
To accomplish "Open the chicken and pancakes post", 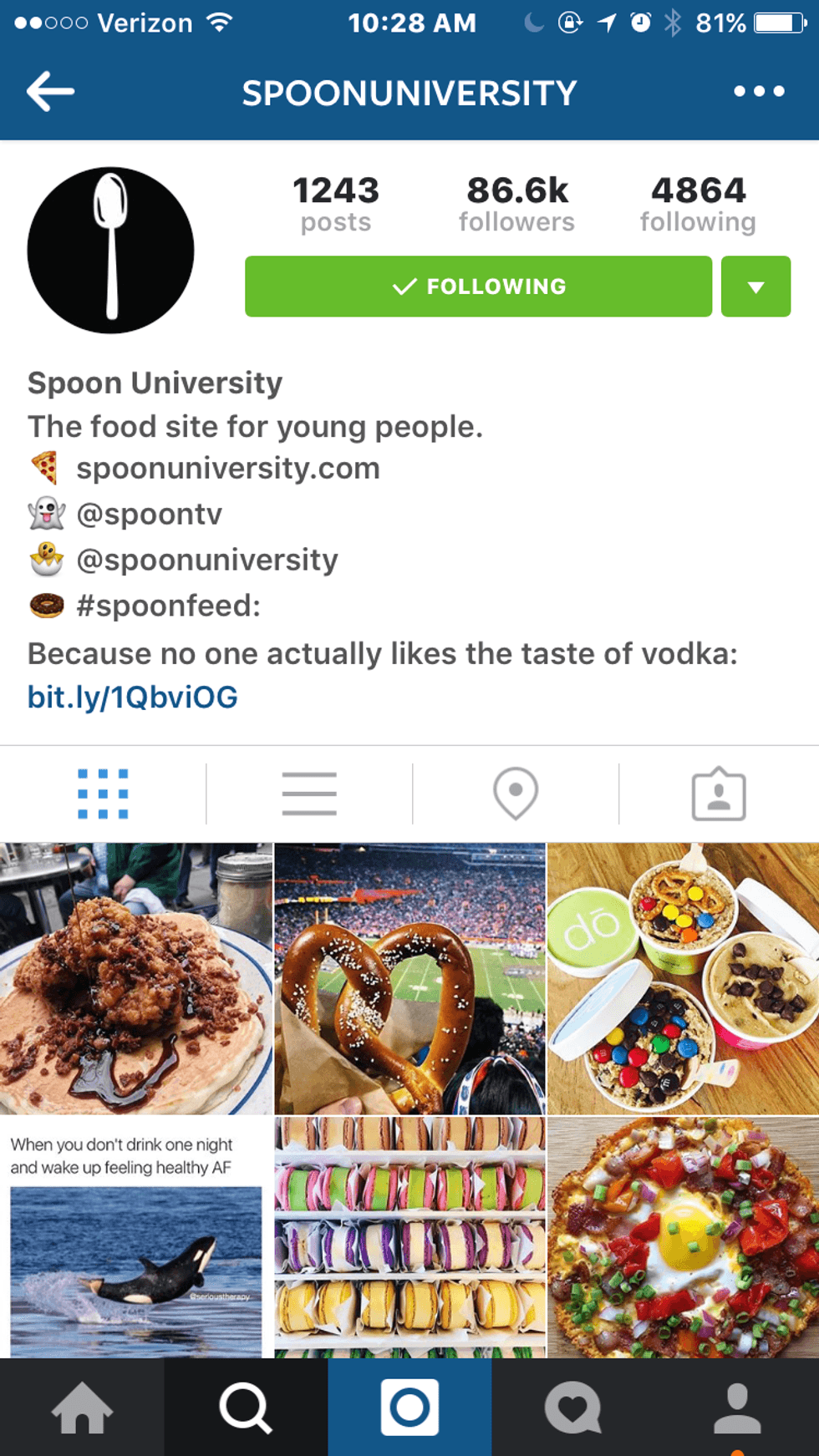I will pyautogui.click(x=136, y=978).
